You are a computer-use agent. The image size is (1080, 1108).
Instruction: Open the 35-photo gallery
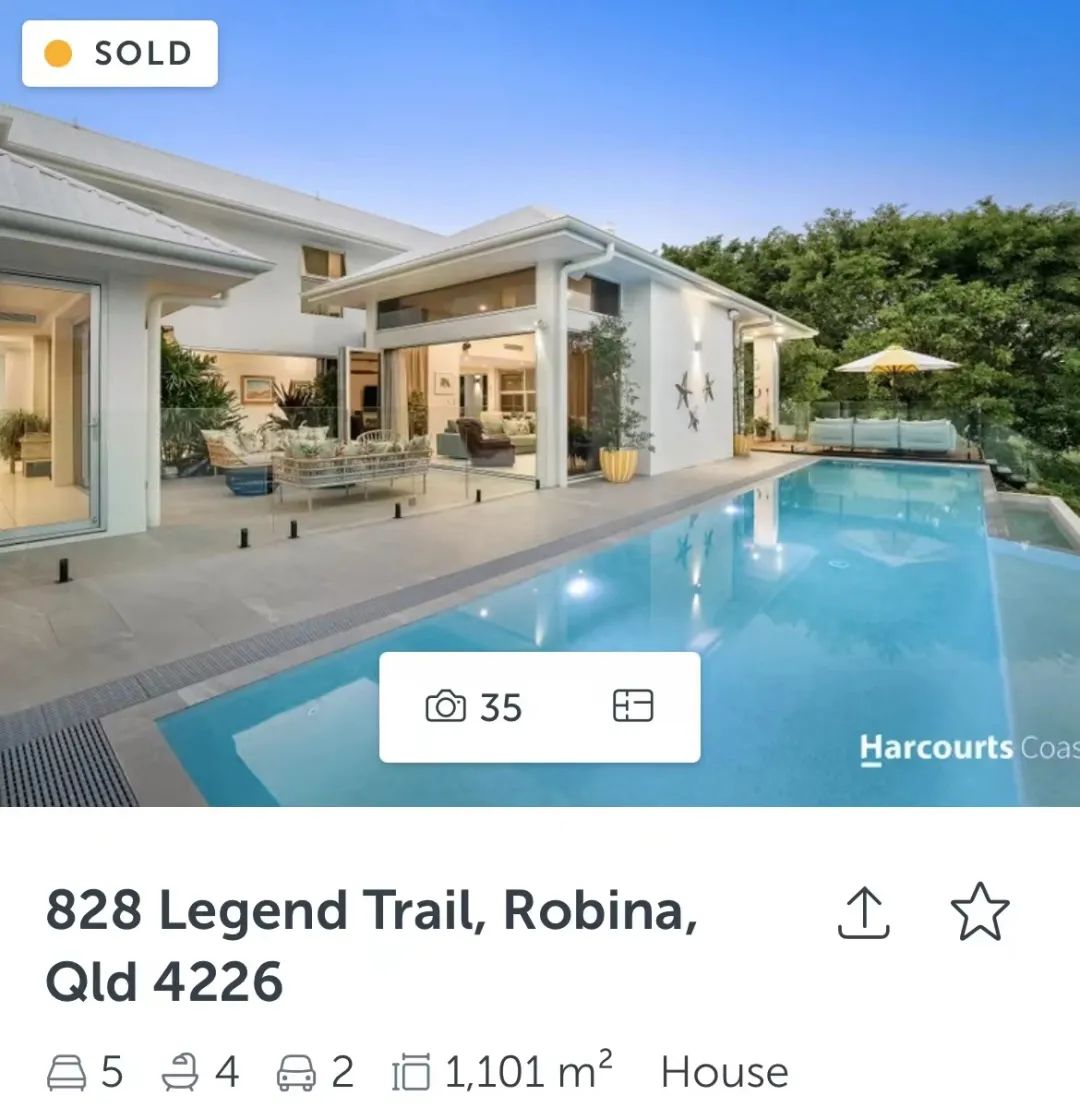[x=474, y=707]
